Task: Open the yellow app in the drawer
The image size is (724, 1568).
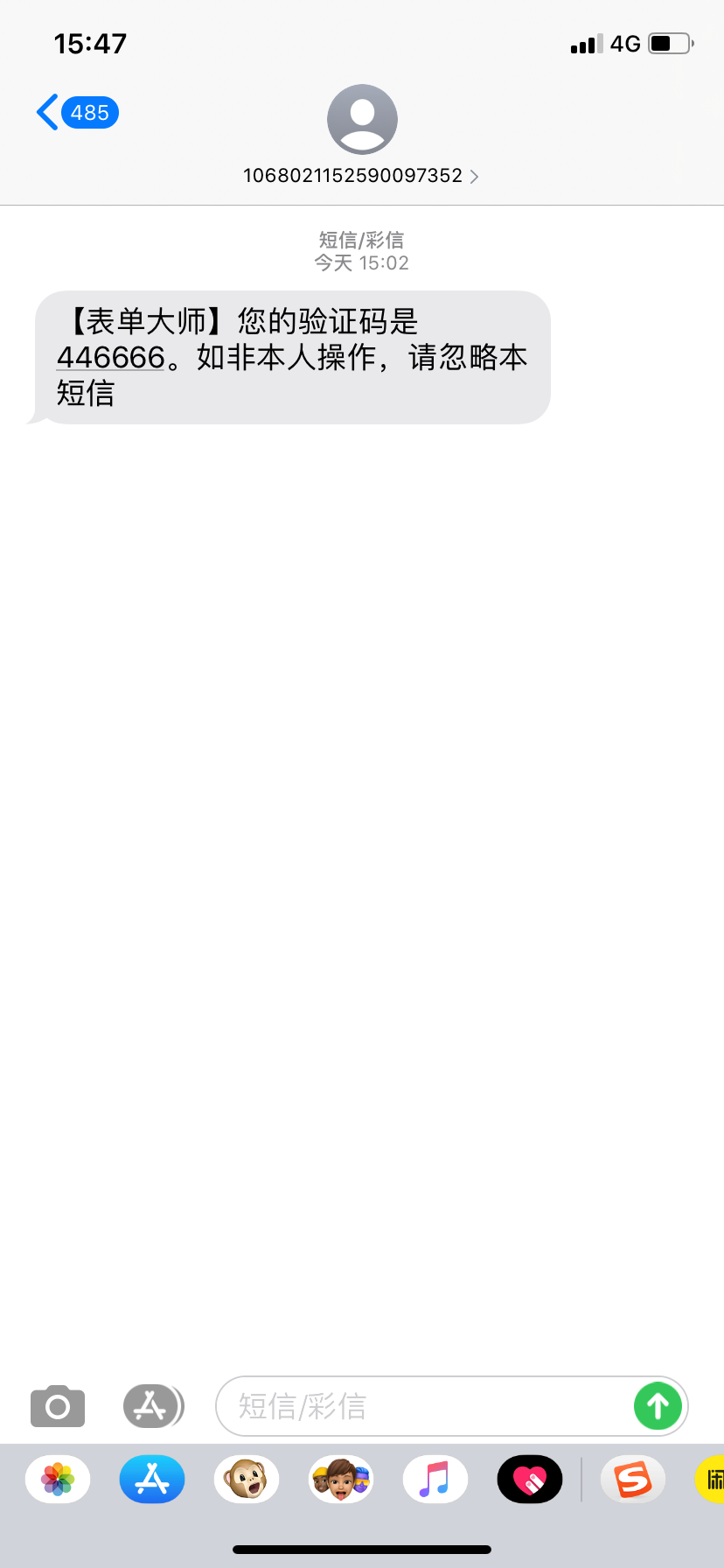Action: (712, 1480)
